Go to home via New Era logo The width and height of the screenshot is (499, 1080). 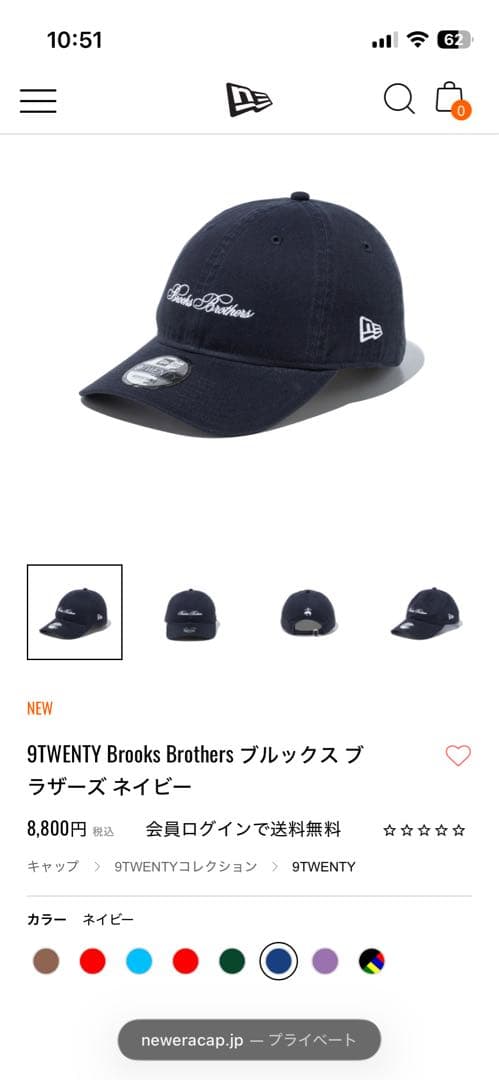249,100
